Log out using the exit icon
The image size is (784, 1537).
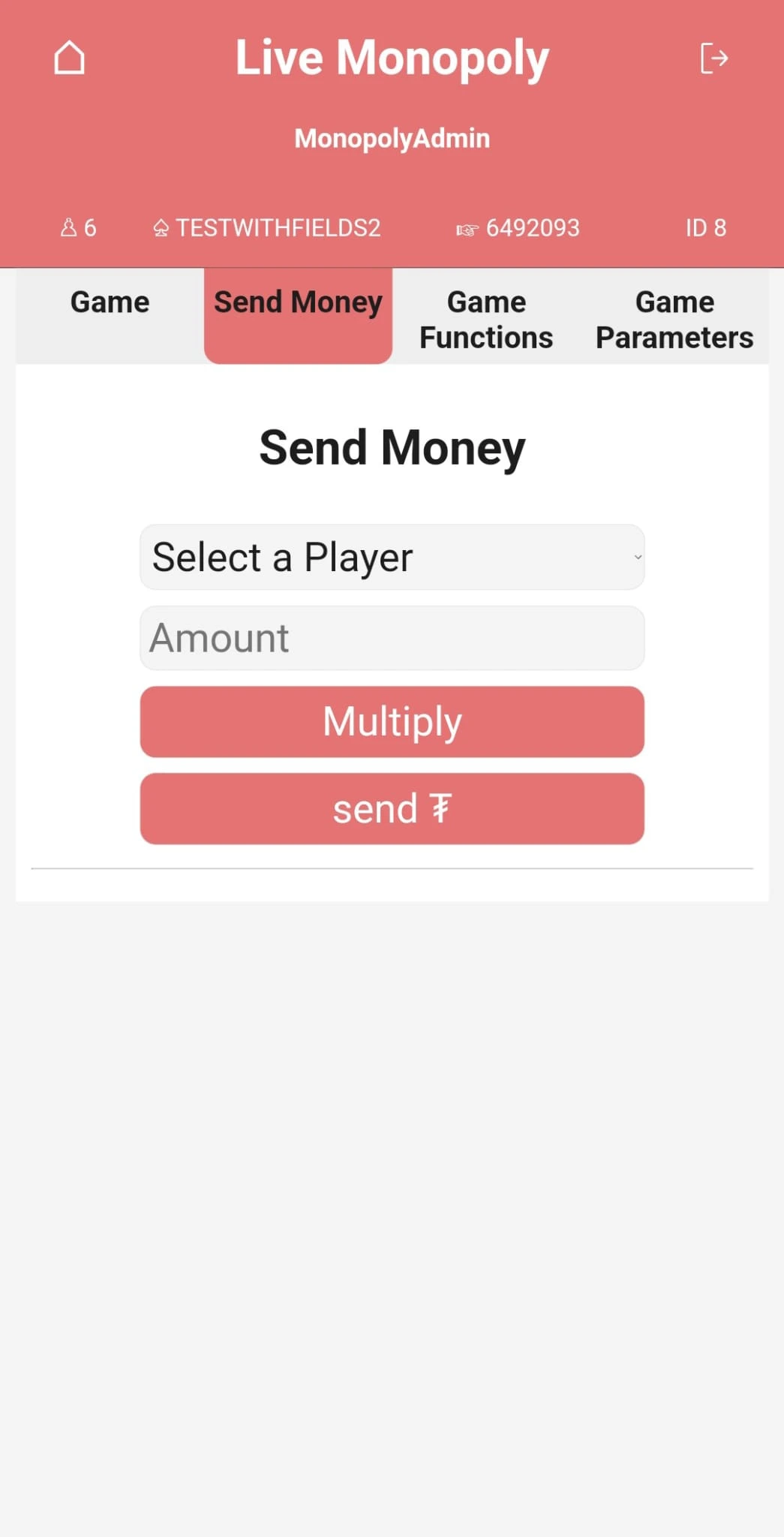tap(713, 58)
